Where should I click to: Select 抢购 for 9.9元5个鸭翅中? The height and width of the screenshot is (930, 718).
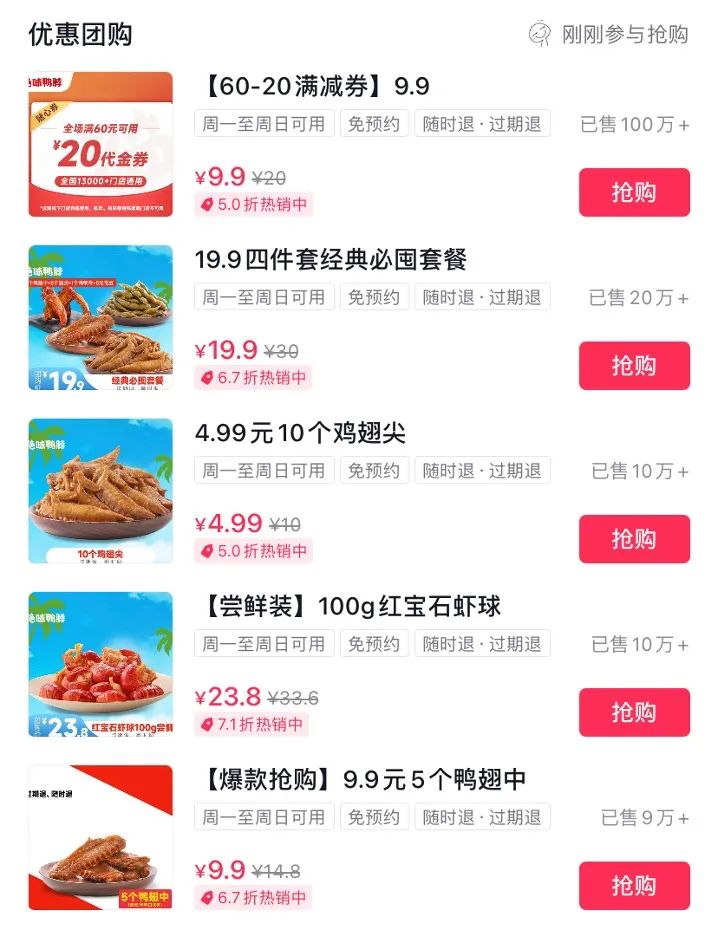[x=634, y=885]
